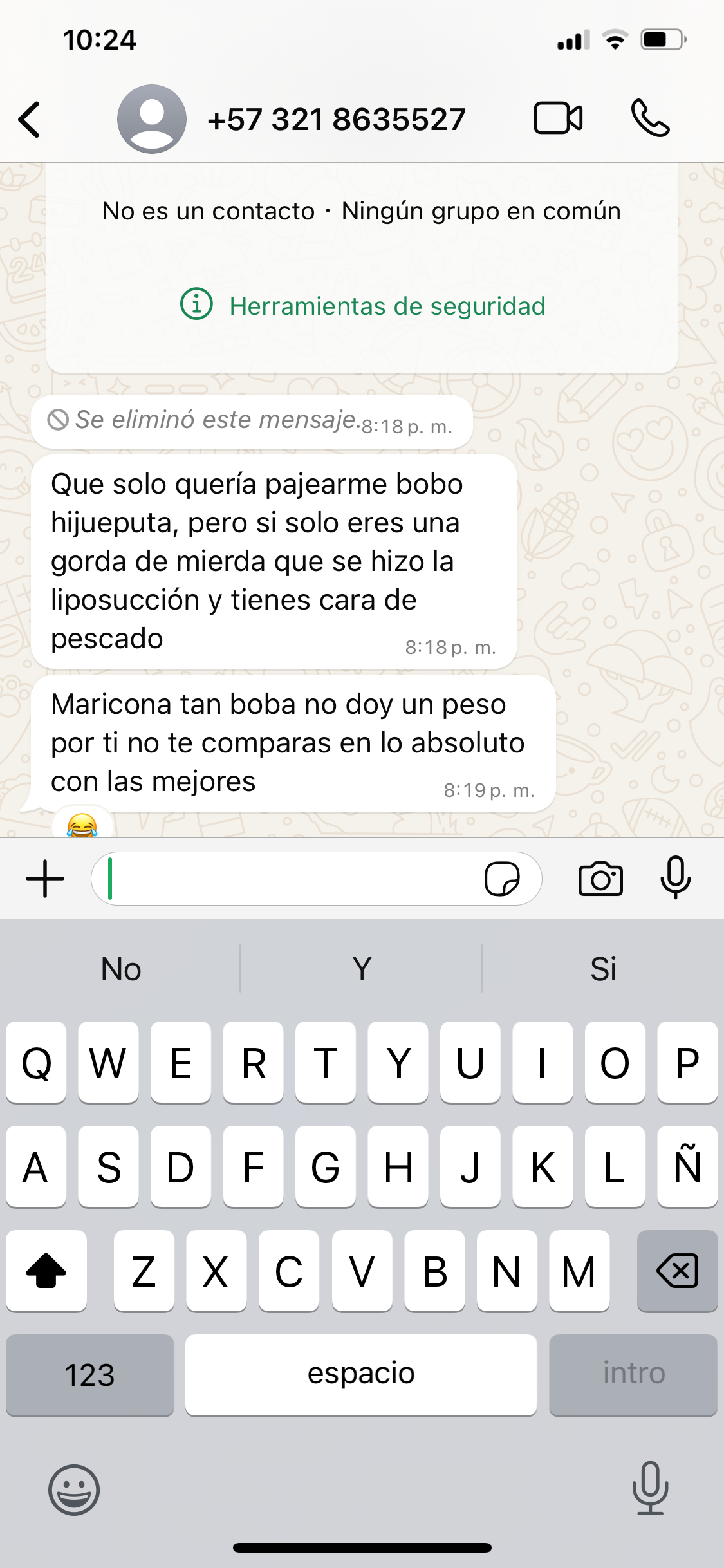The height and width of the screenshot is (1568, 724).
Task: Go back to the chat list
Action: (x=29, y=119)
